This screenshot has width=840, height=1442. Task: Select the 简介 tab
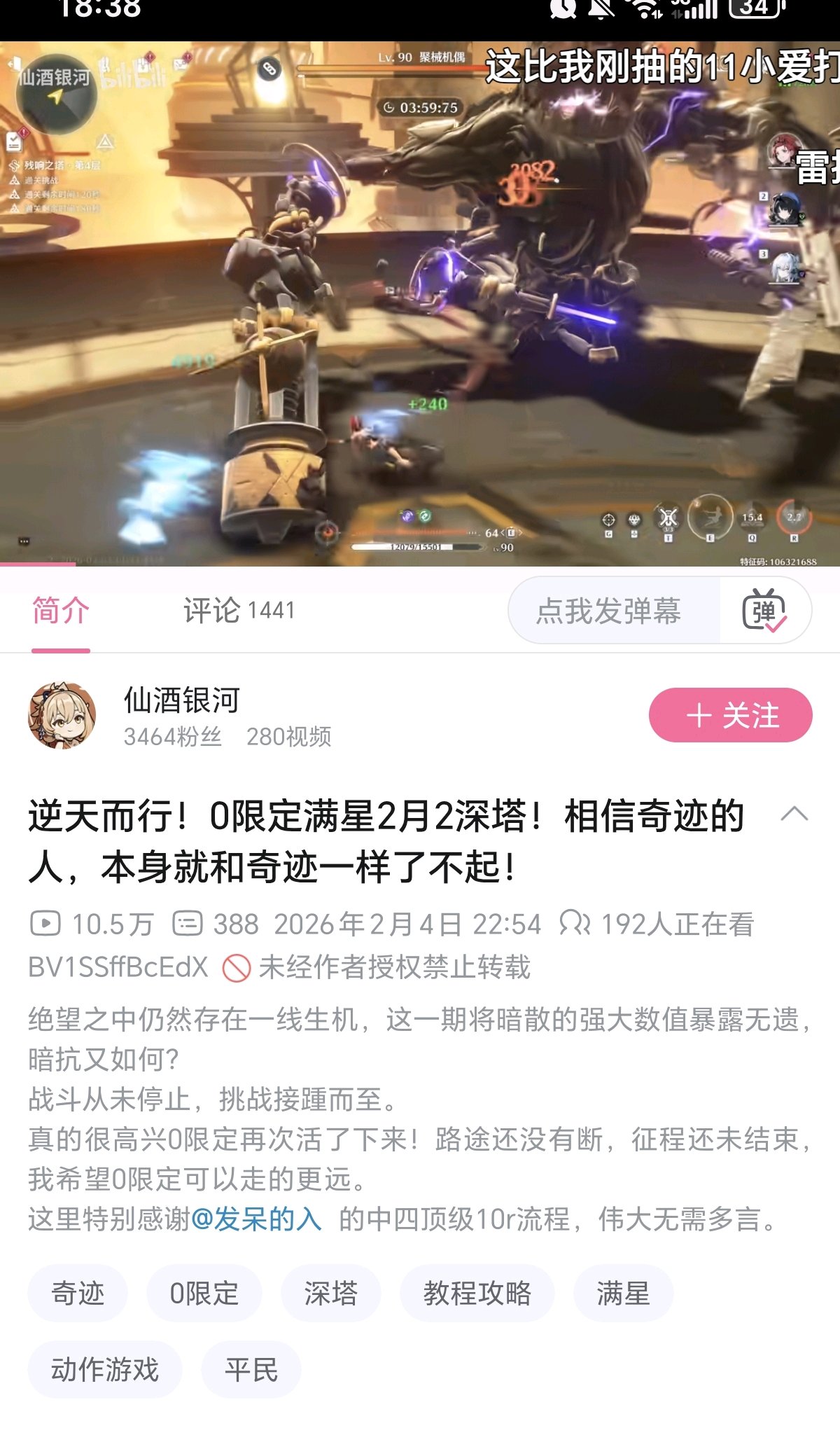click(x=61, y=611)
